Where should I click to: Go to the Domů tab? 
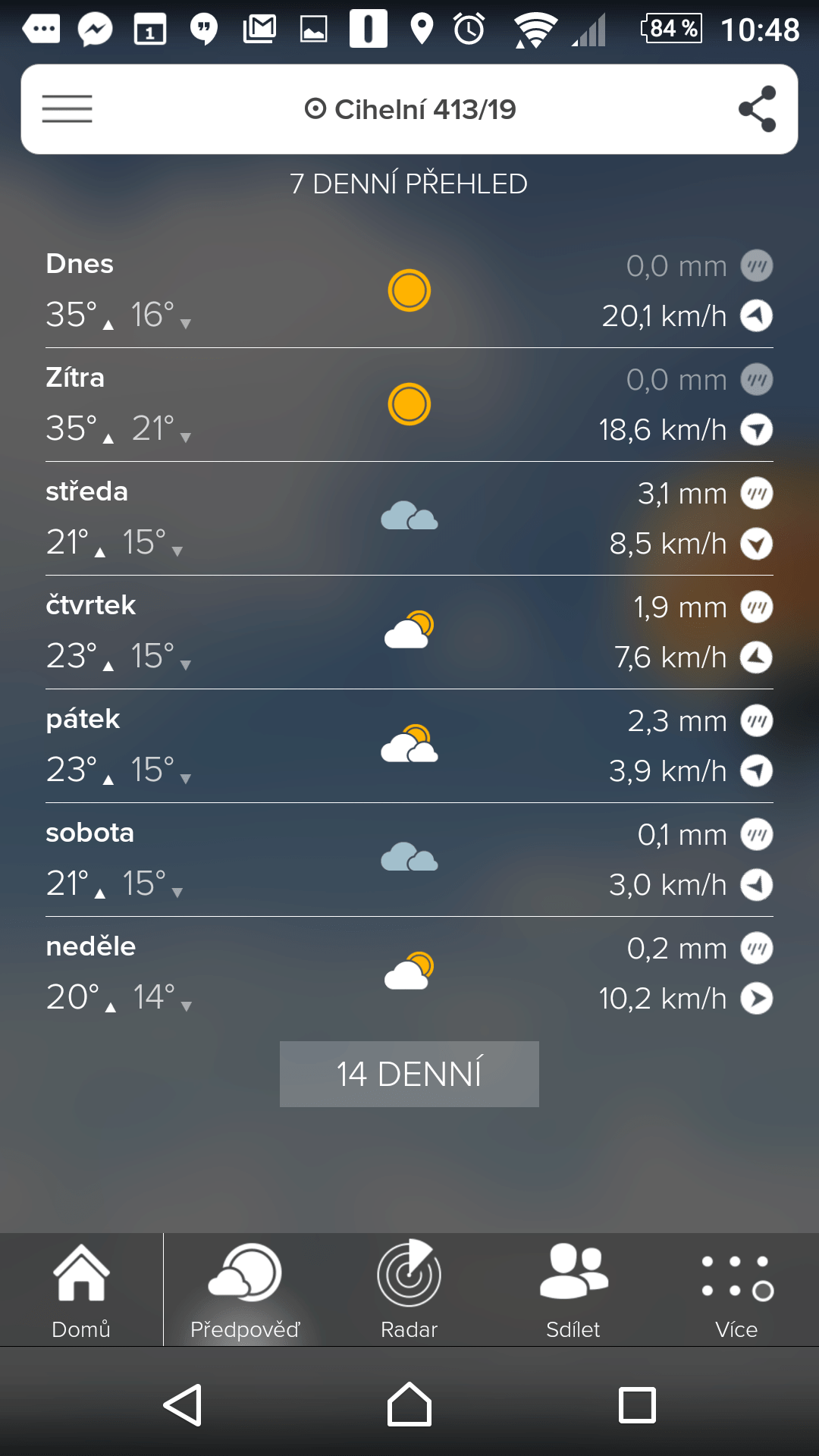(x=81, y=1291)
